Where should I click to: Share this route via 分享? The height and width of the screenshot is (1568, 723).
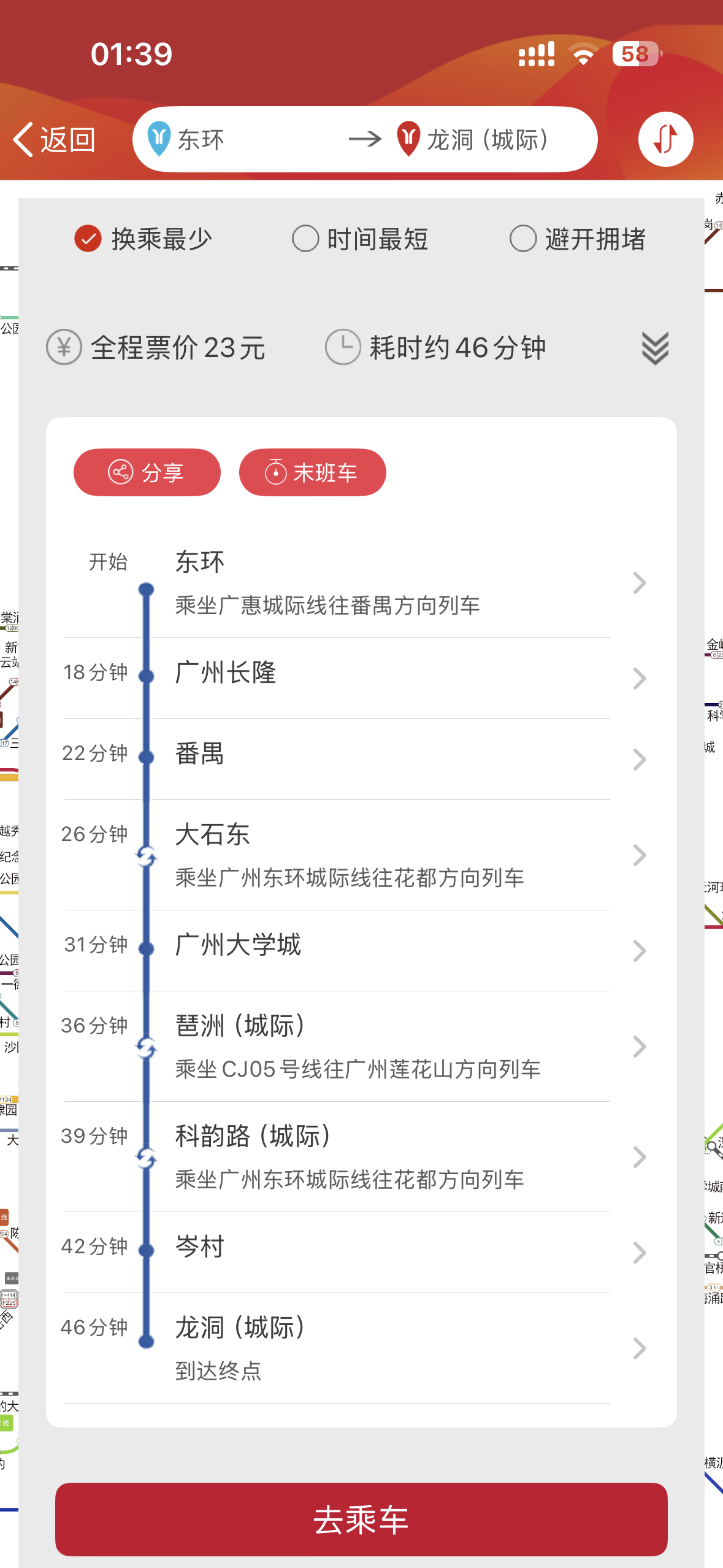point(147,472)
